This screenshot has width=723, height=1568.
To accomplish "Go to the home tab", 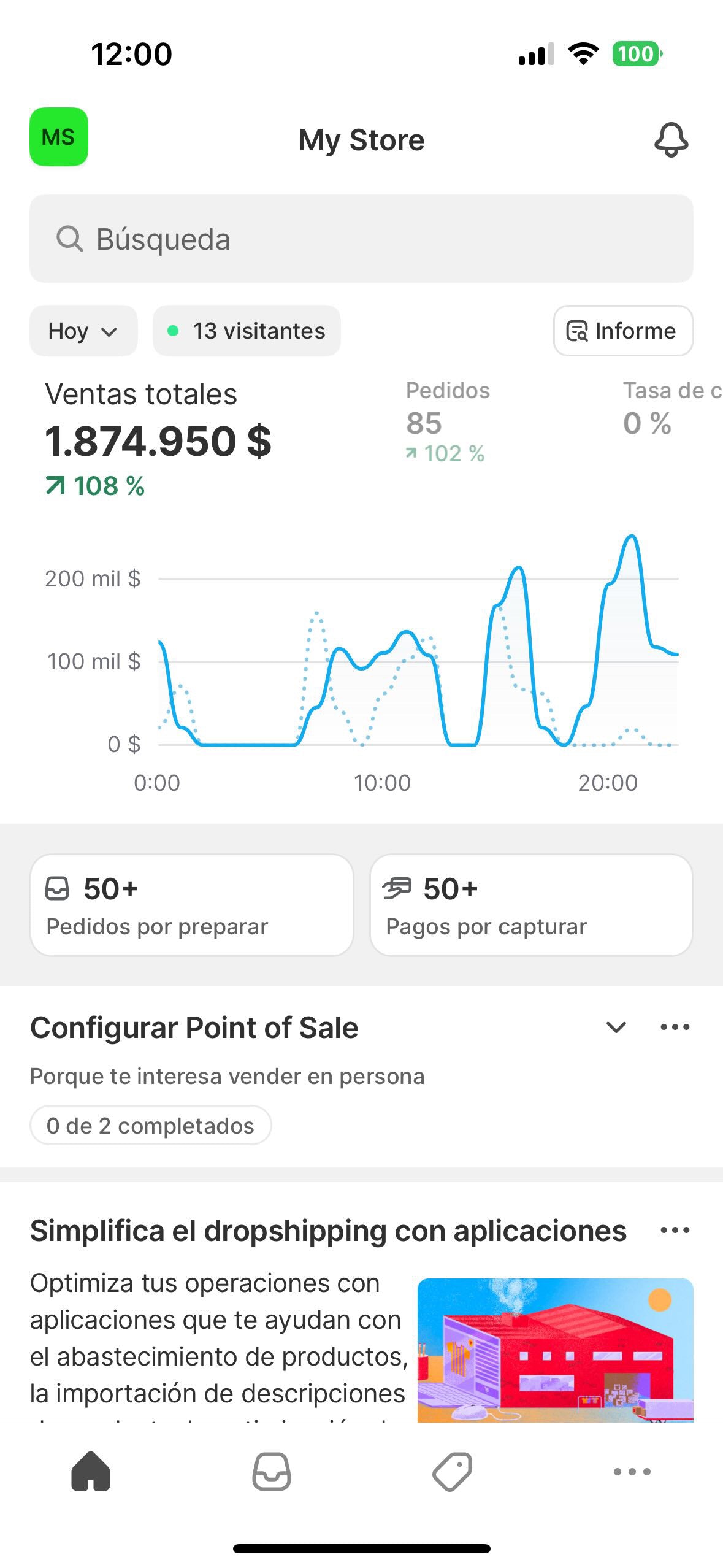I will click(x=91, y=1470).
